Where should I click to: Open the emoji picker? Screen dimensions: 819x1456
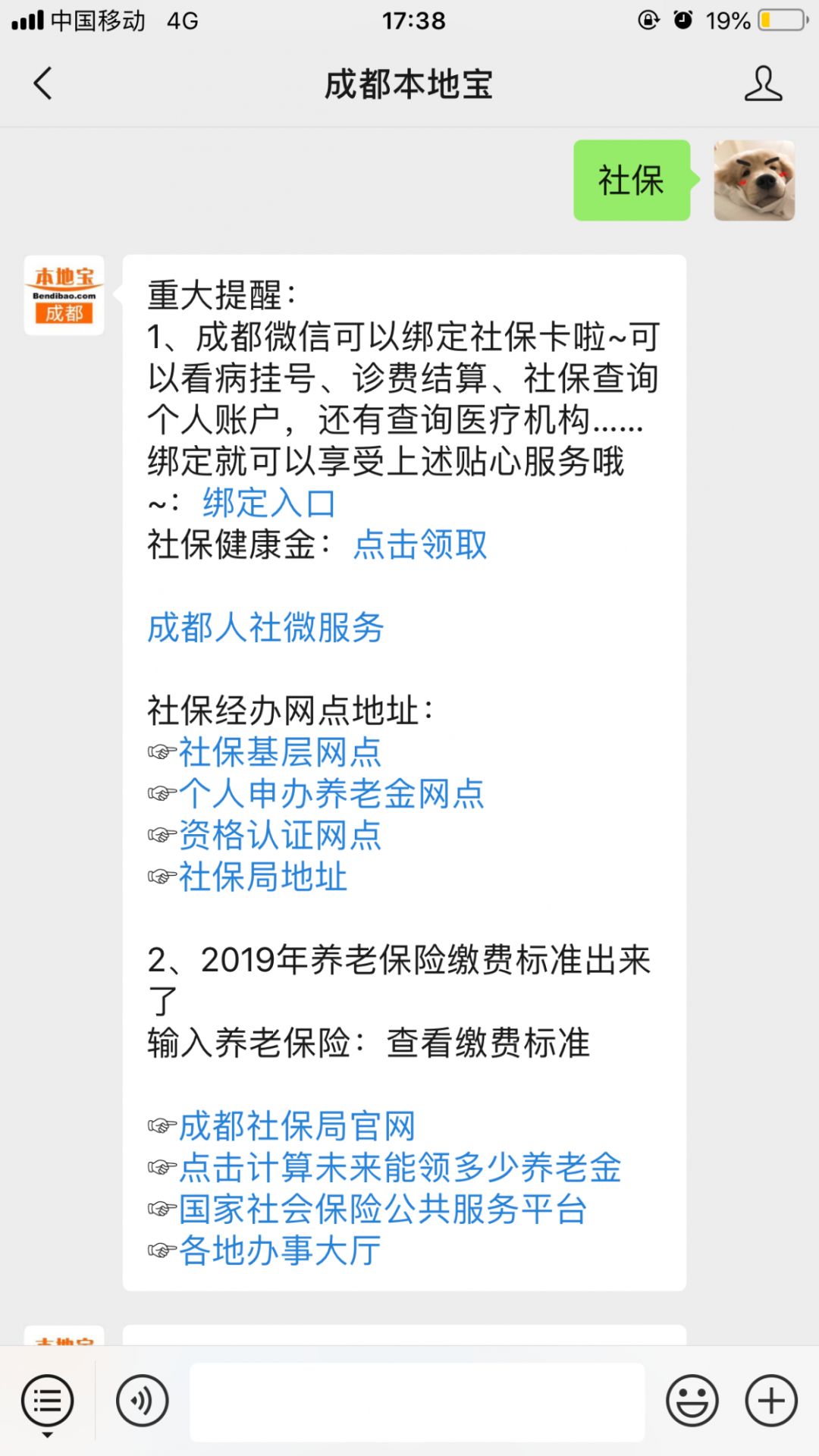(x=692, y=1401)
